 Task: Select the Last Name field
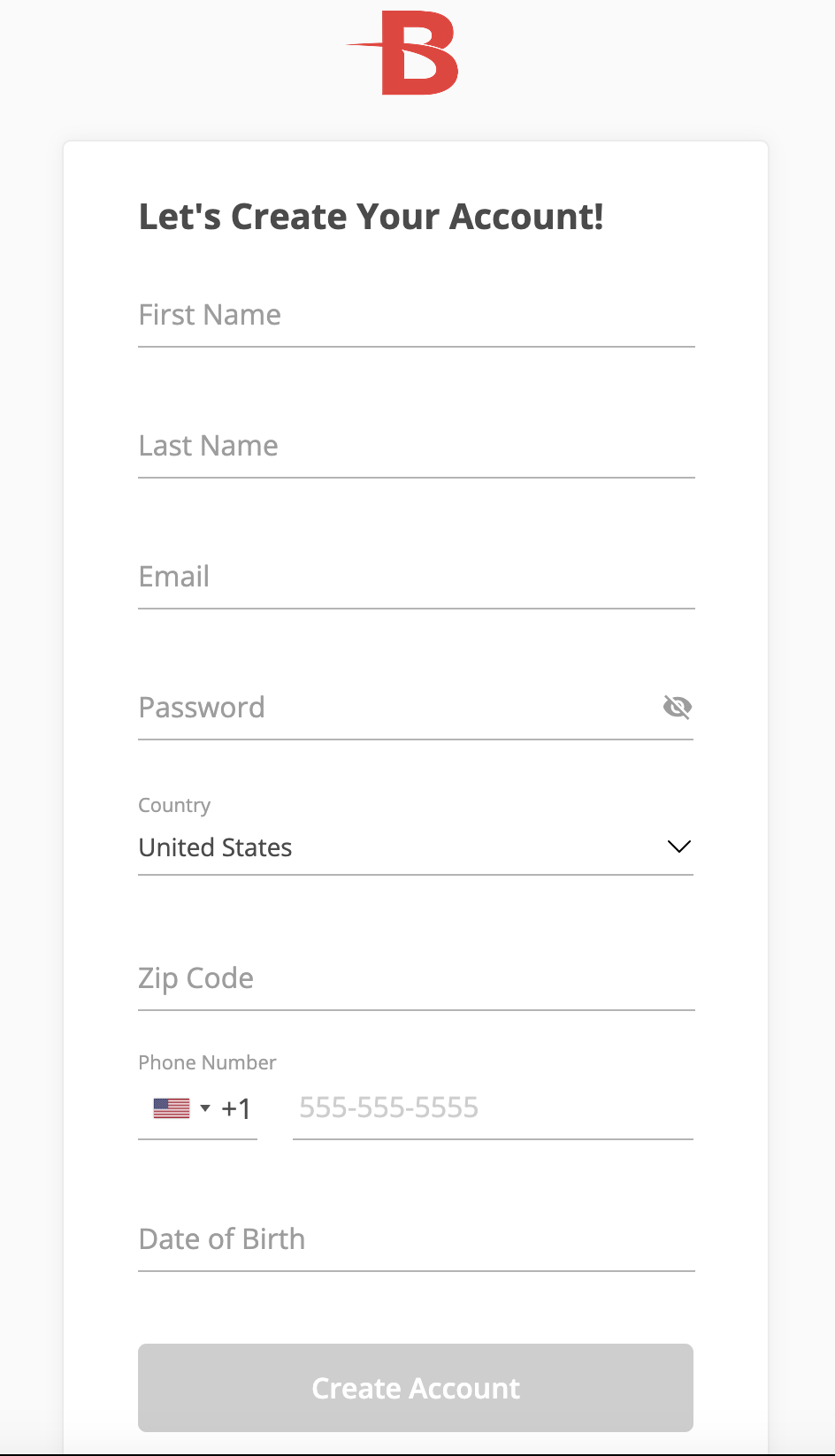[x=416, y=447]
